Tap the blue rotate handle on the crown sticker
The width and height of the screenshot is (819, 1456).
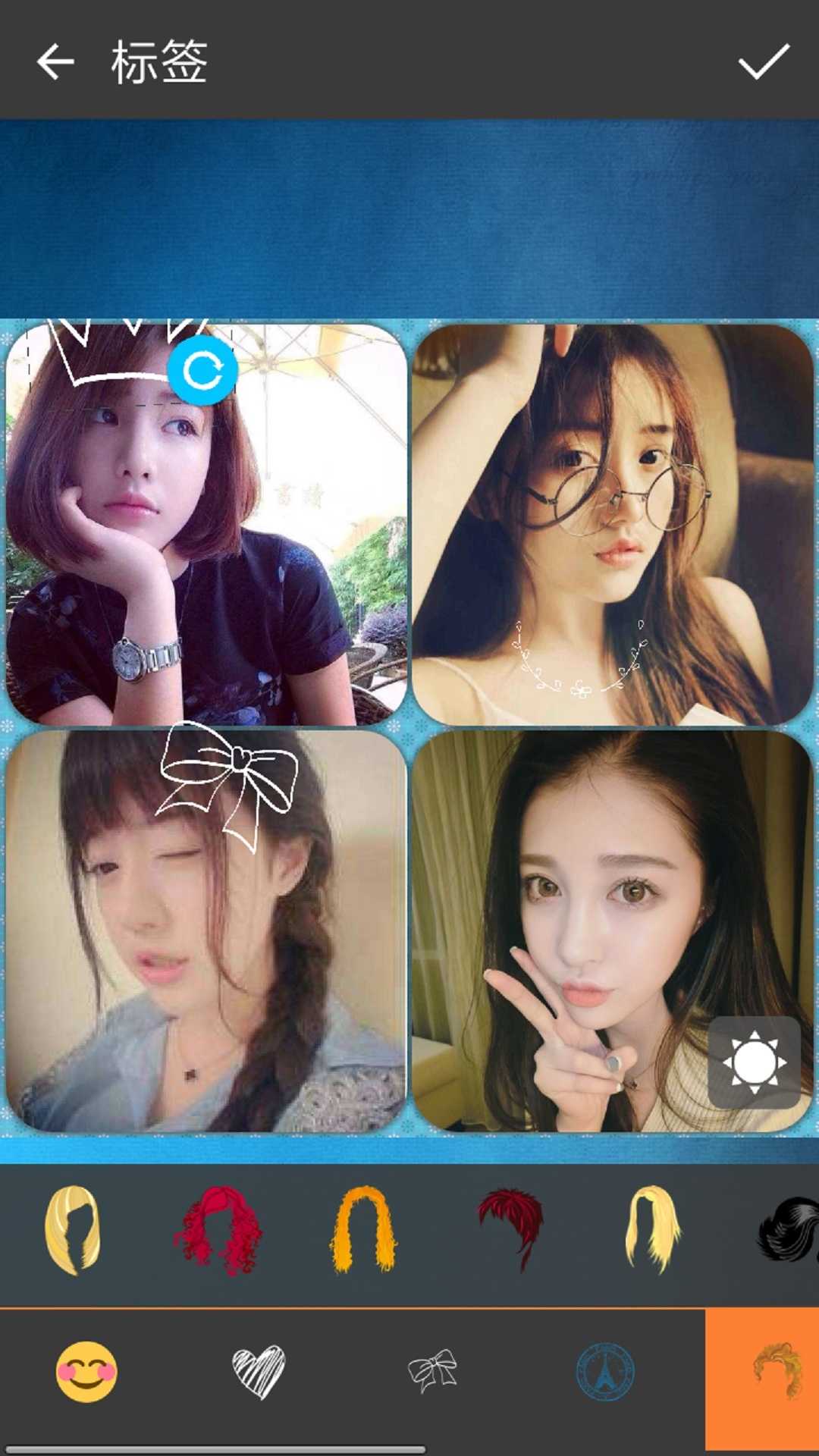(x=202, y=371)
